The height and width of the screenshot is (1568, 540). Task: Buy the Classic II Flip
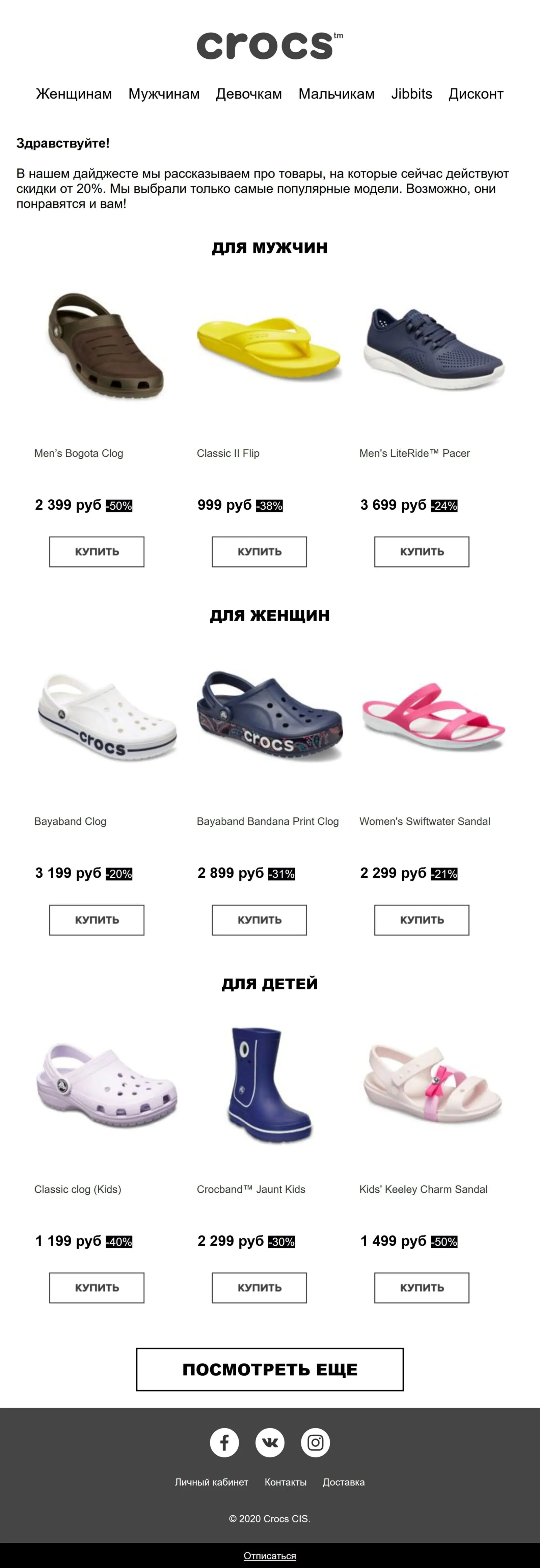coord(259,552)
